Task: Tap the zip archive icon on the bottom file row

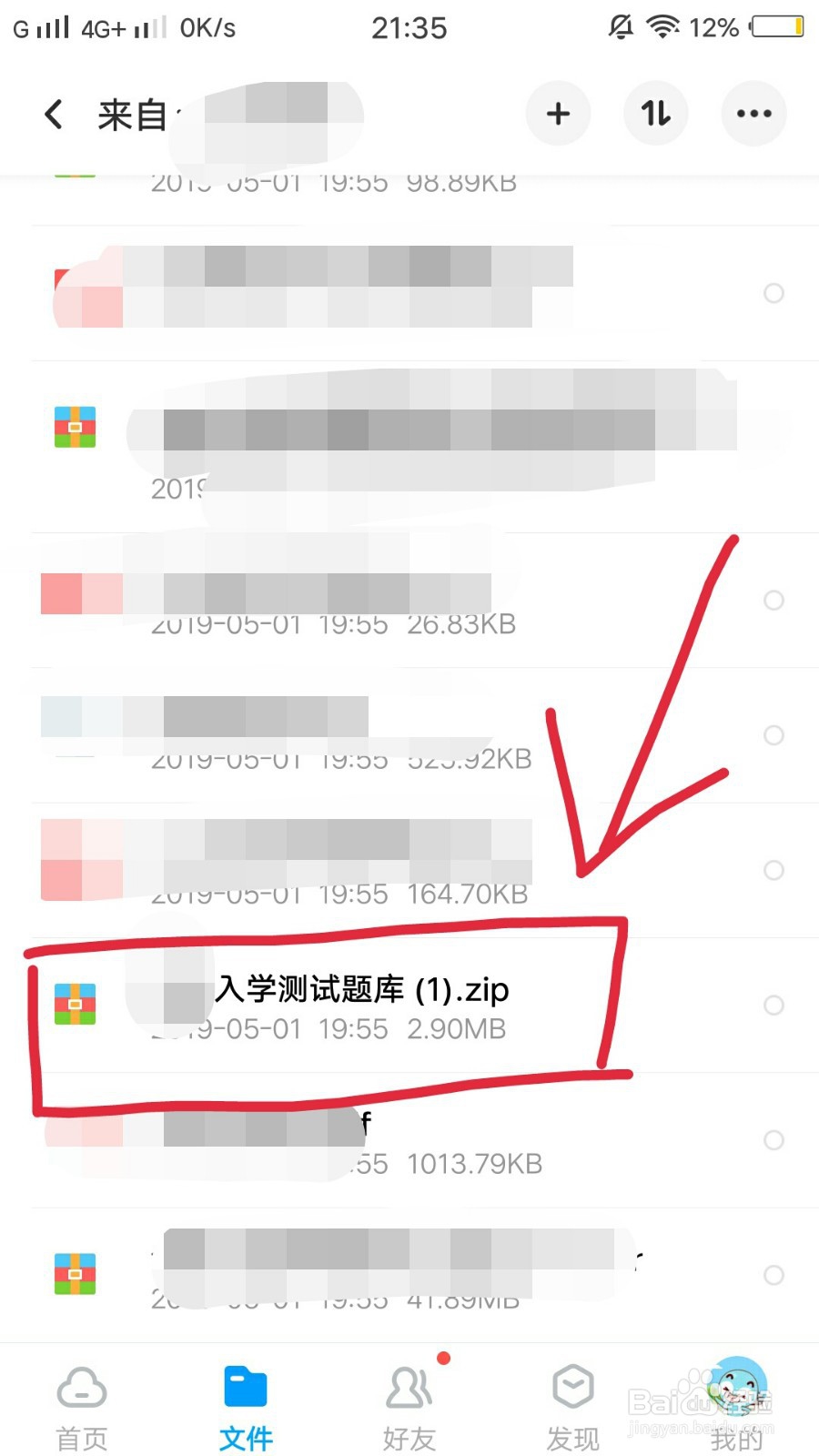Action: pos(74,1274)
